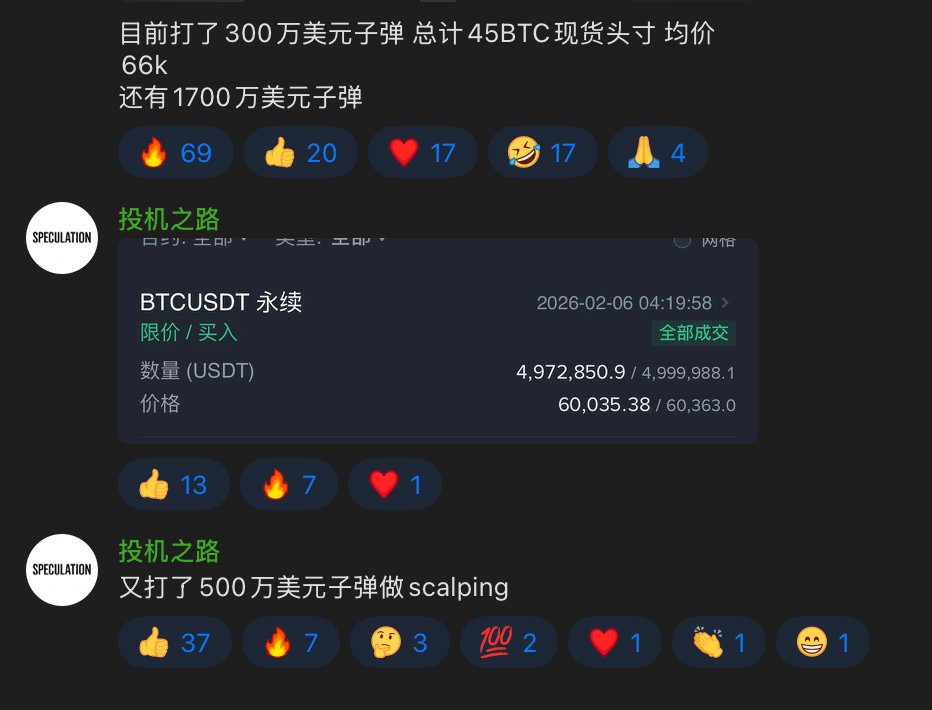Tap the grinning face reaction showing 1
The width and height of the screenshot is (932, 710).
[x=822, y=642]
